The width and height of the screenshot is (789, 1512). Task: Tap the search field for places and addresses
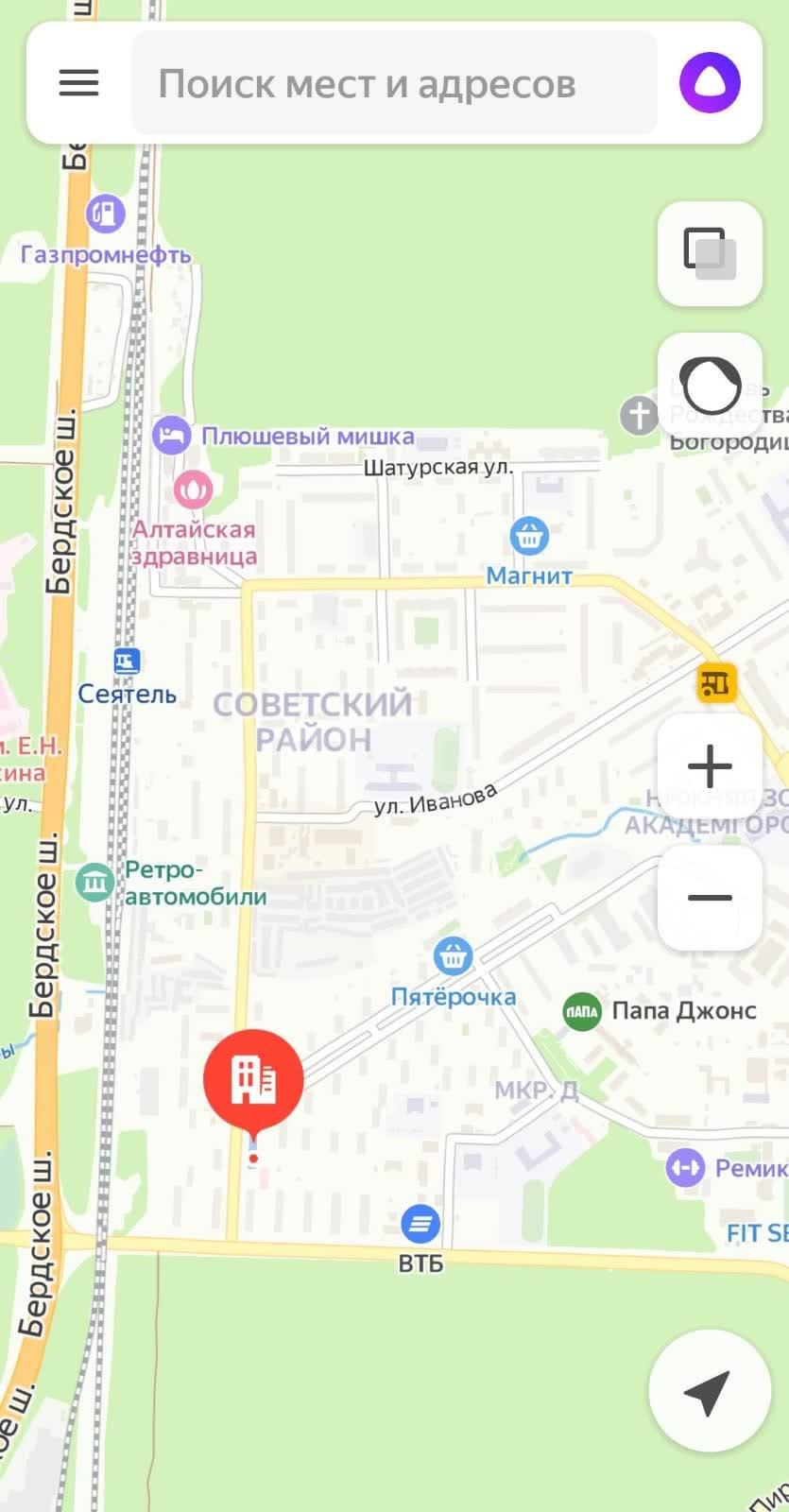tap(394, 83)
